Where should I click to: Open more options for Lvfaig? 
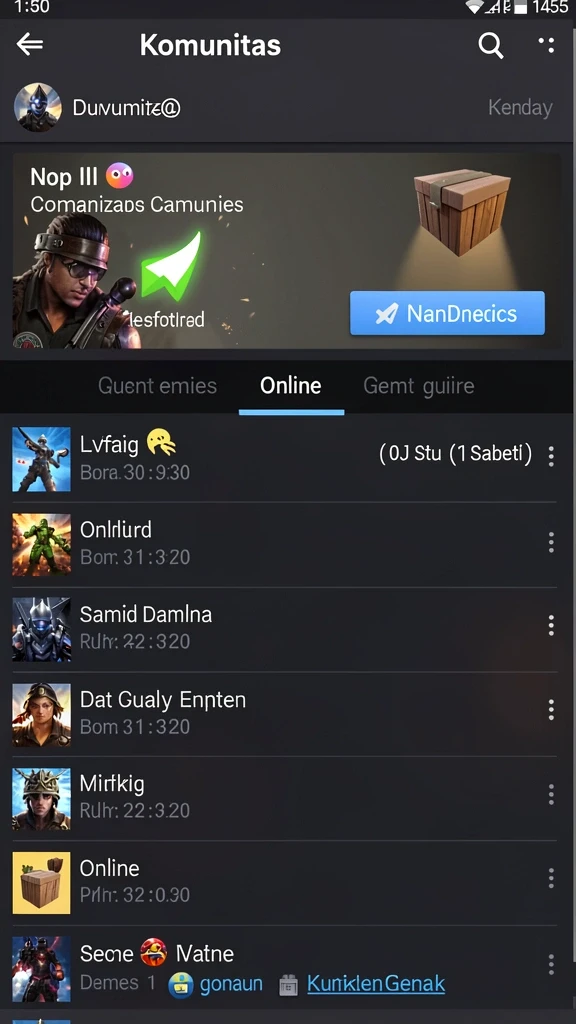pos(551,456)
